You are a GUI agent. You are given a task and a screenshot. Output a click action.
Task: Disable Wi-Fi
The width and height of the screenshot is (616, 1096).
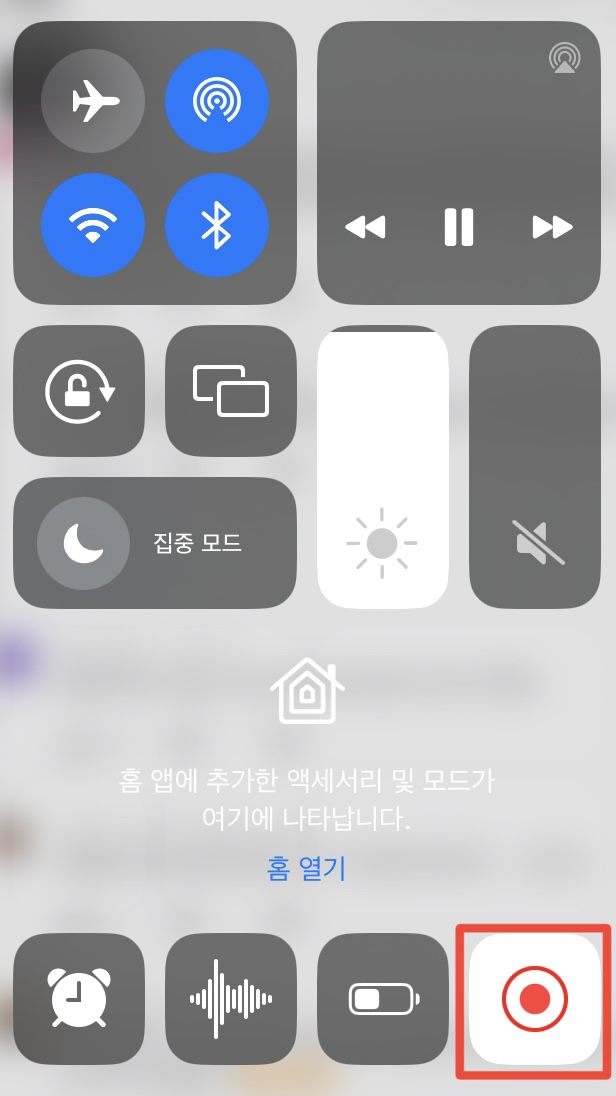click(93, 225)
